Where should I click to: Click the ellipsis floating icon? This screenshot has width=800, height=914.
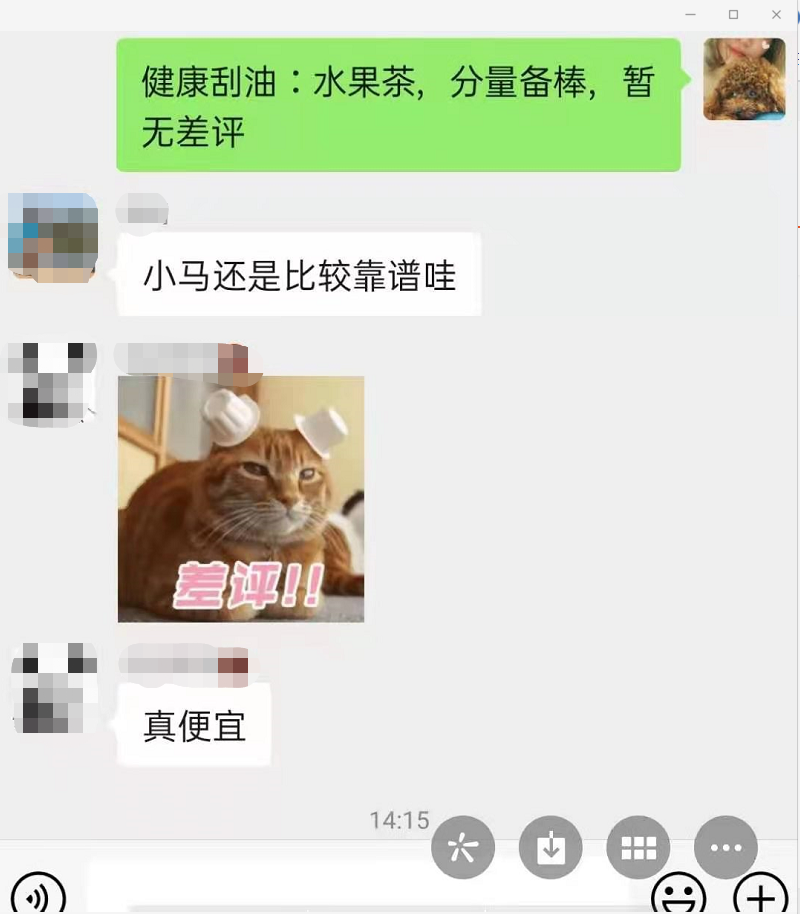[x=726, y=847]
